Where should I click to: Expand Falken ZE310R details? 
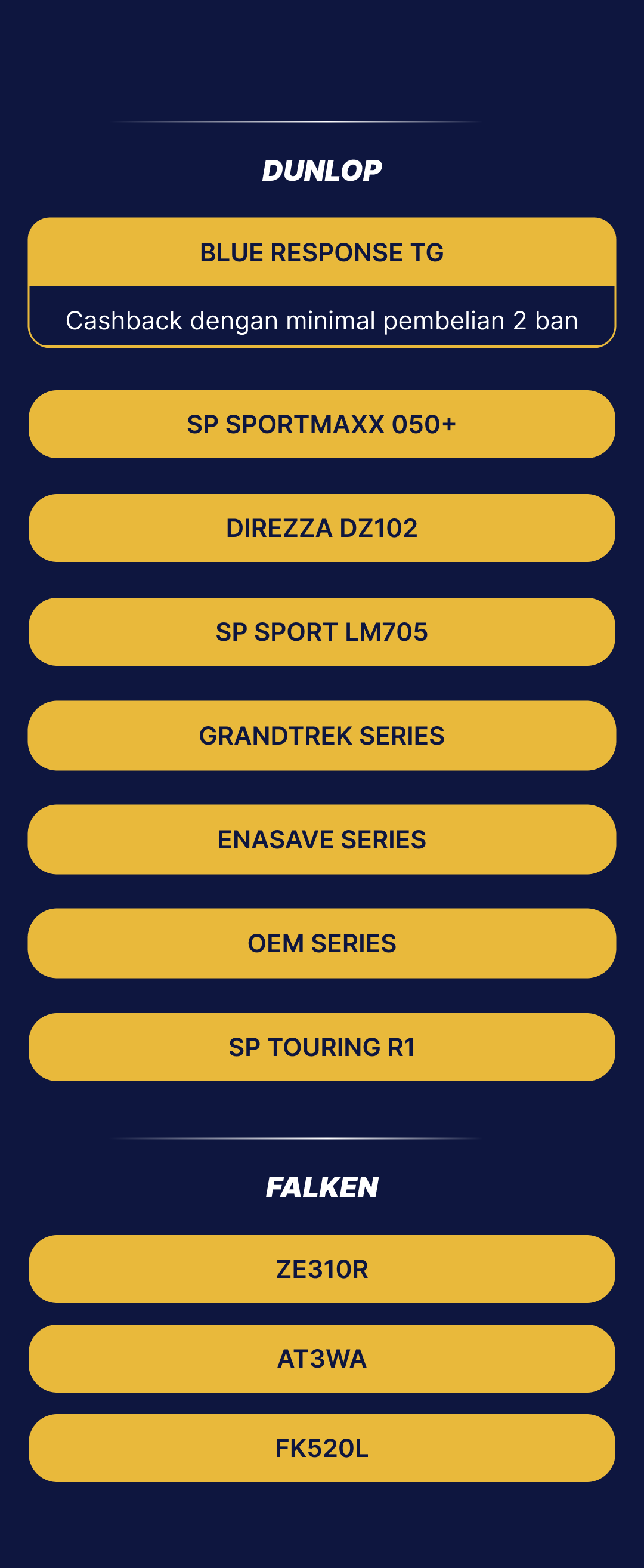(321, 1269)
